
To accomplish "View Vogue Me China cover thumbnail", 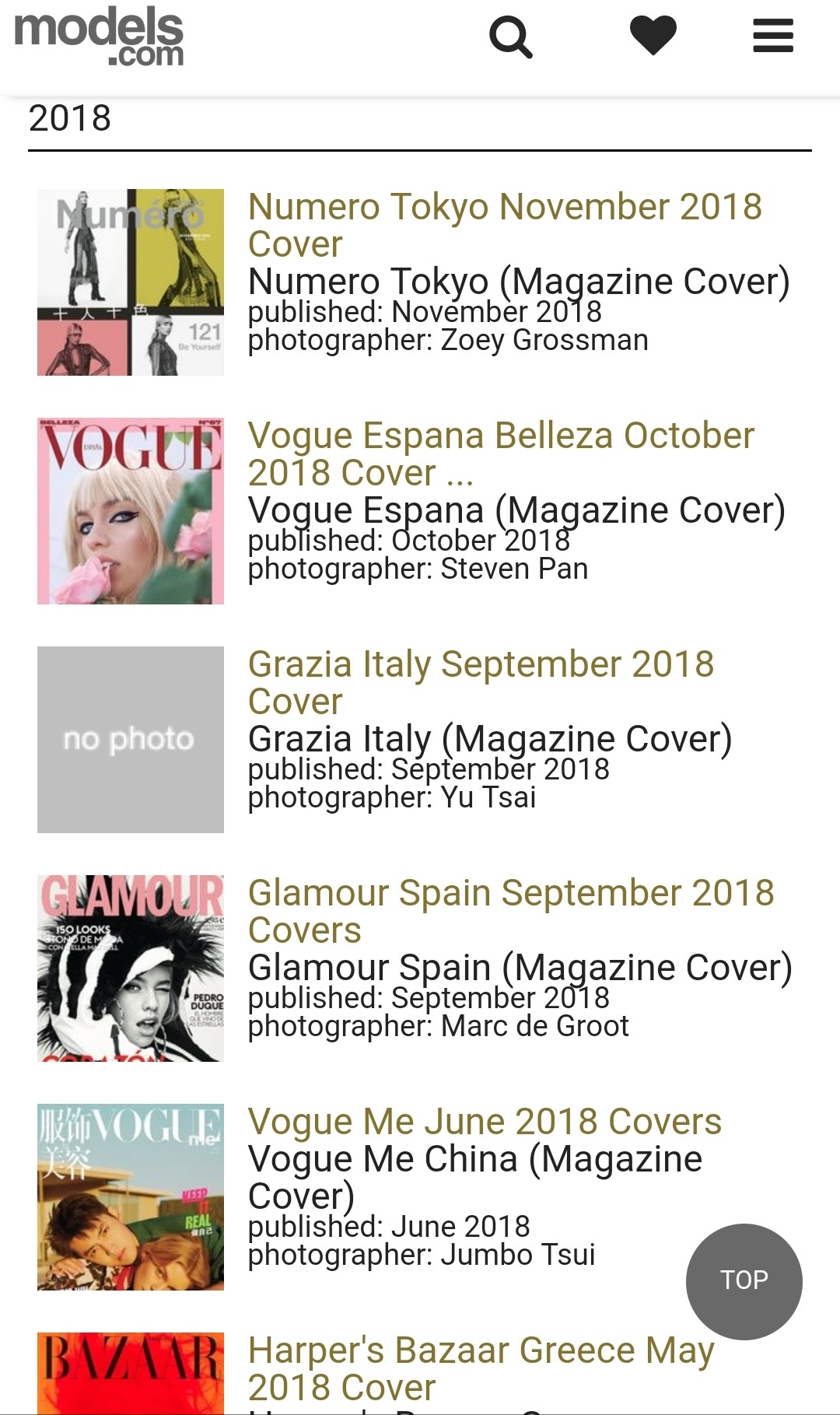I will pos(131,1197).
